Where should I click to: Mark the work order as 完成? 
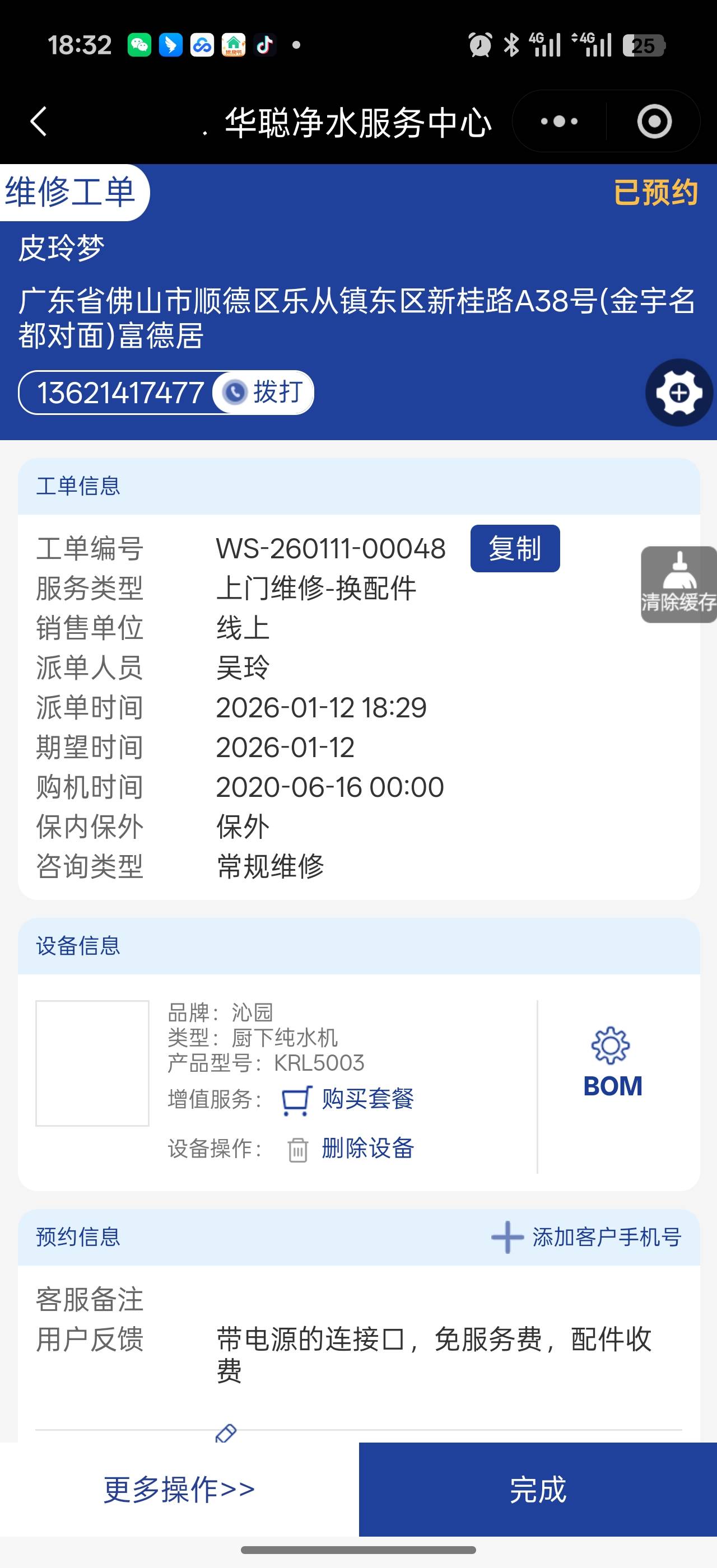point(537,1489)
